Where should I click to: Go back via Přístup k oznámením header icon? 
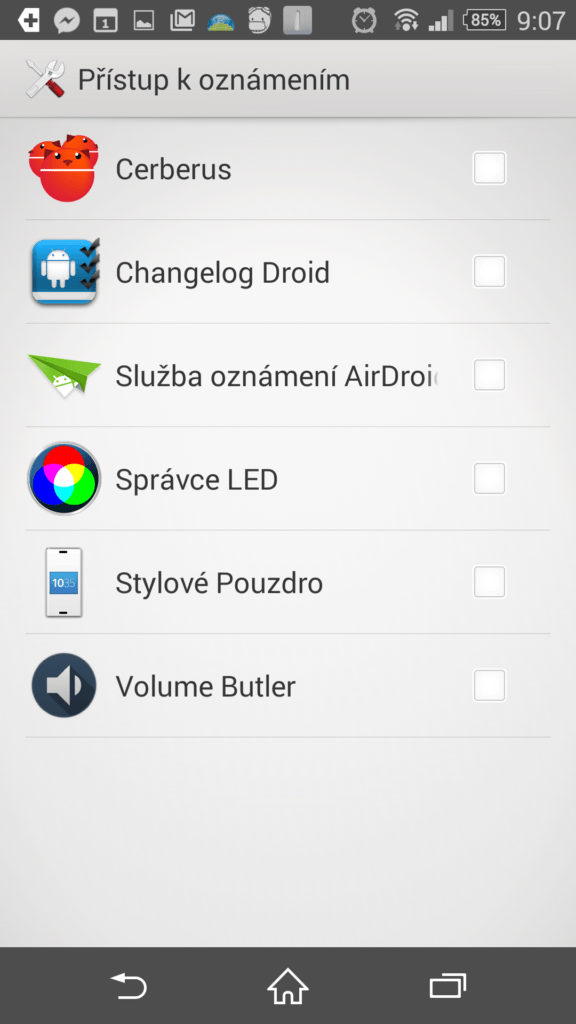coord(45,80)
